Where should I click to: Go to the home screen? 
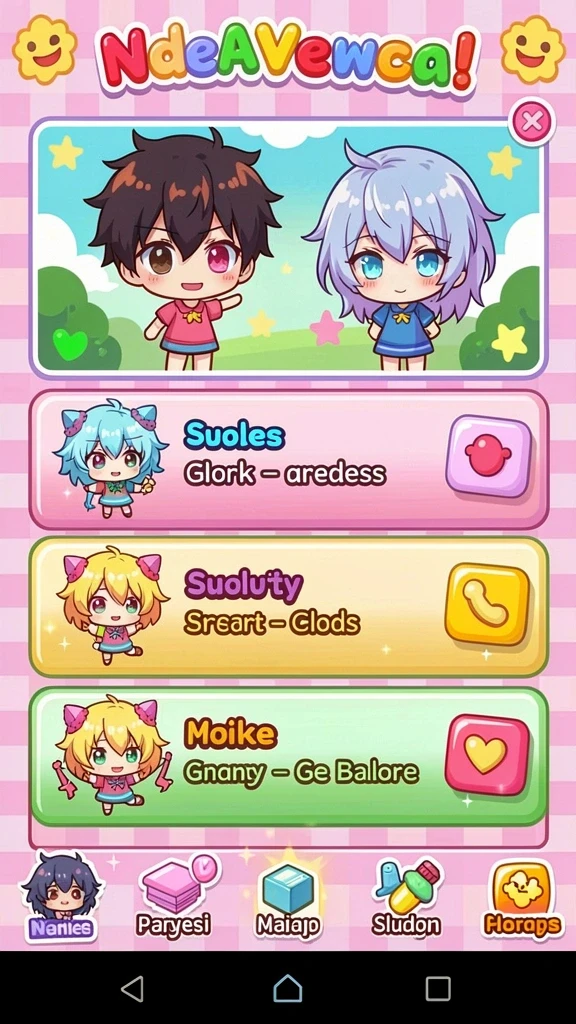287,988
